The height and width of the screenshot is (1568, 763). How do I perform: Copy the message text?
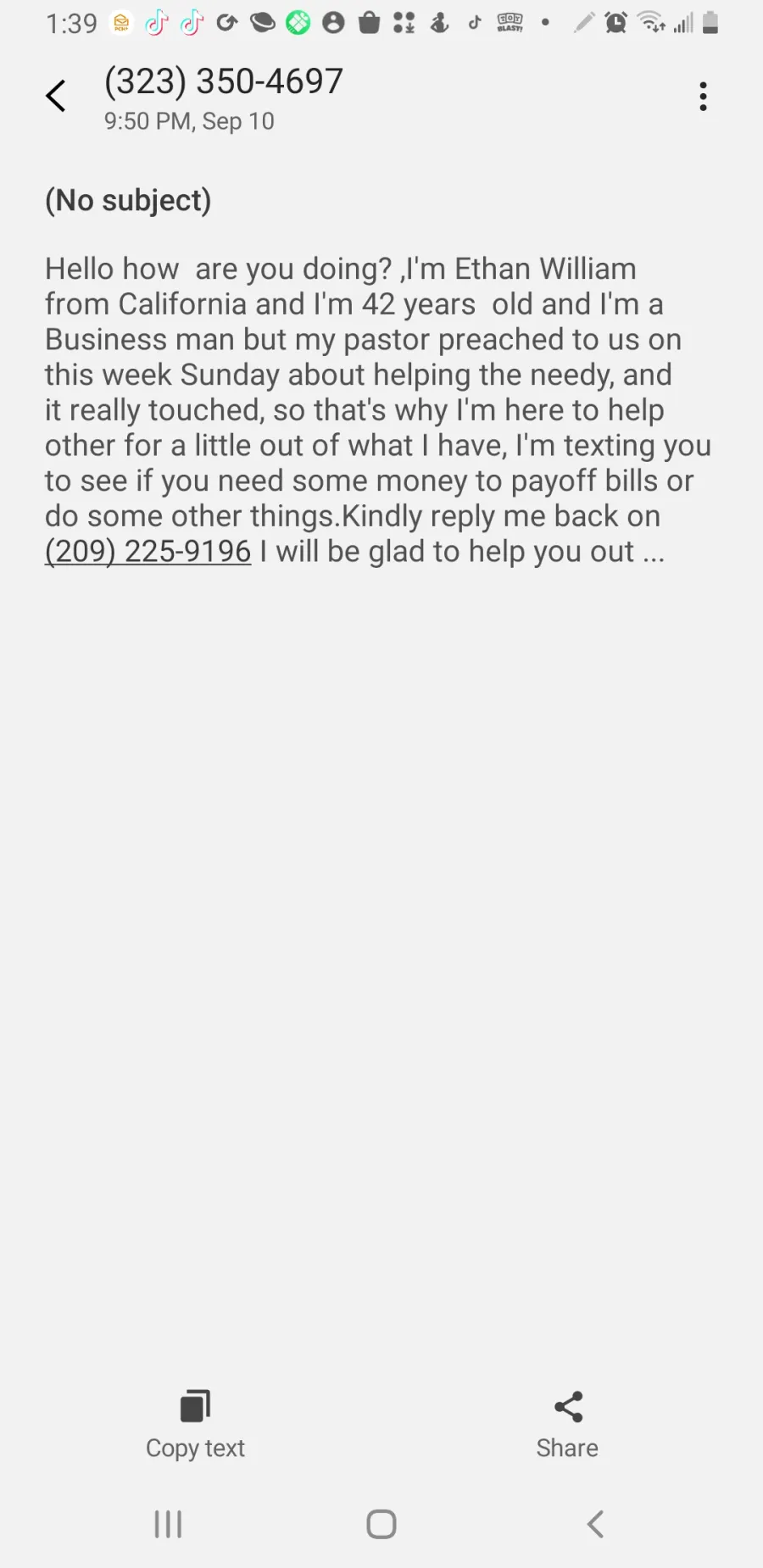pos(195,1426)
